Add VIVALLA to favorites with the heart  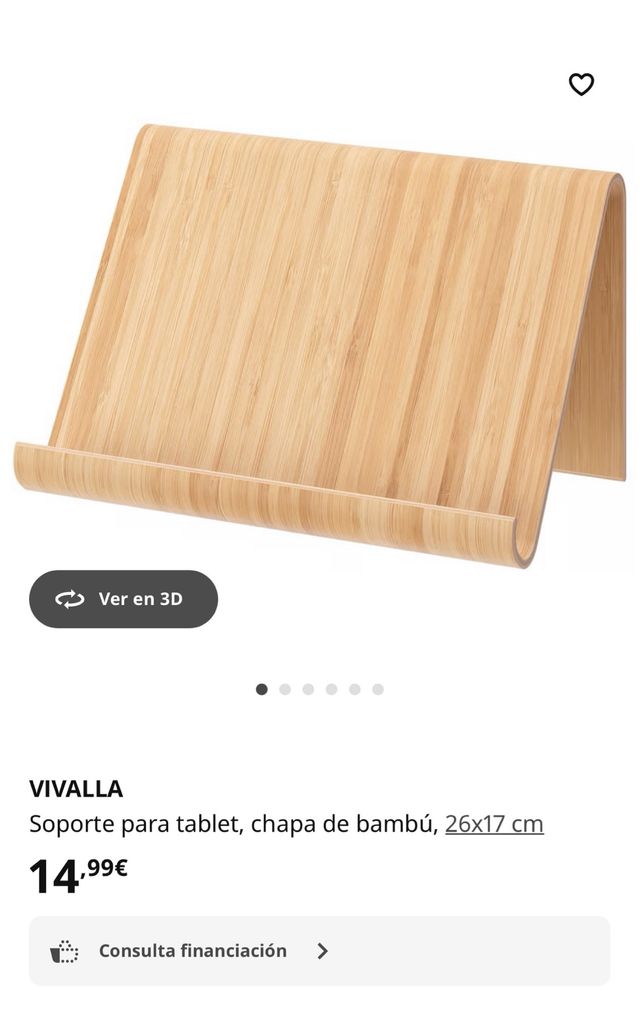pos(581,85)
